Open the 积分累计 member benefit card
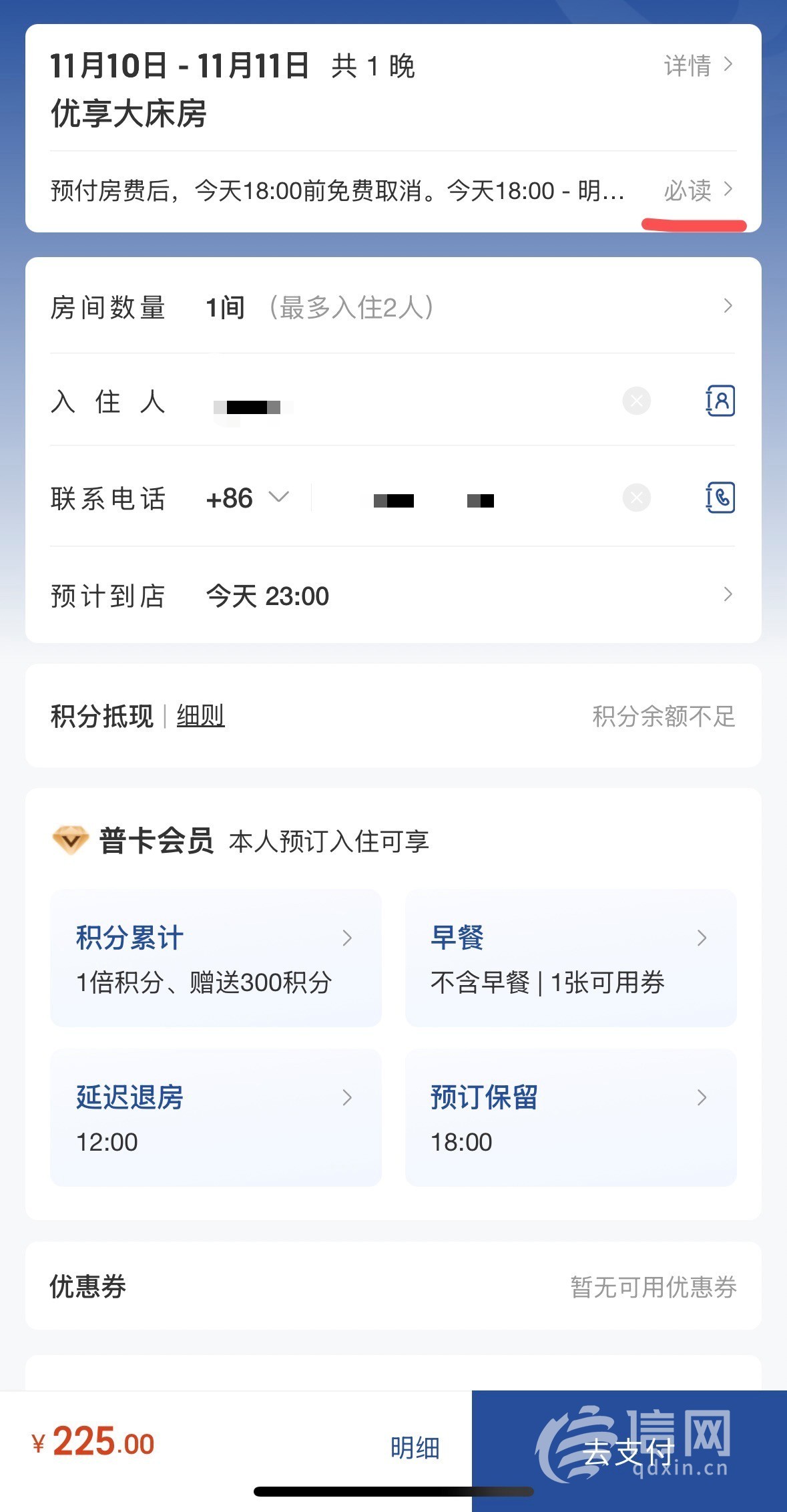The image size is (787, 1512). pos(216,958)
